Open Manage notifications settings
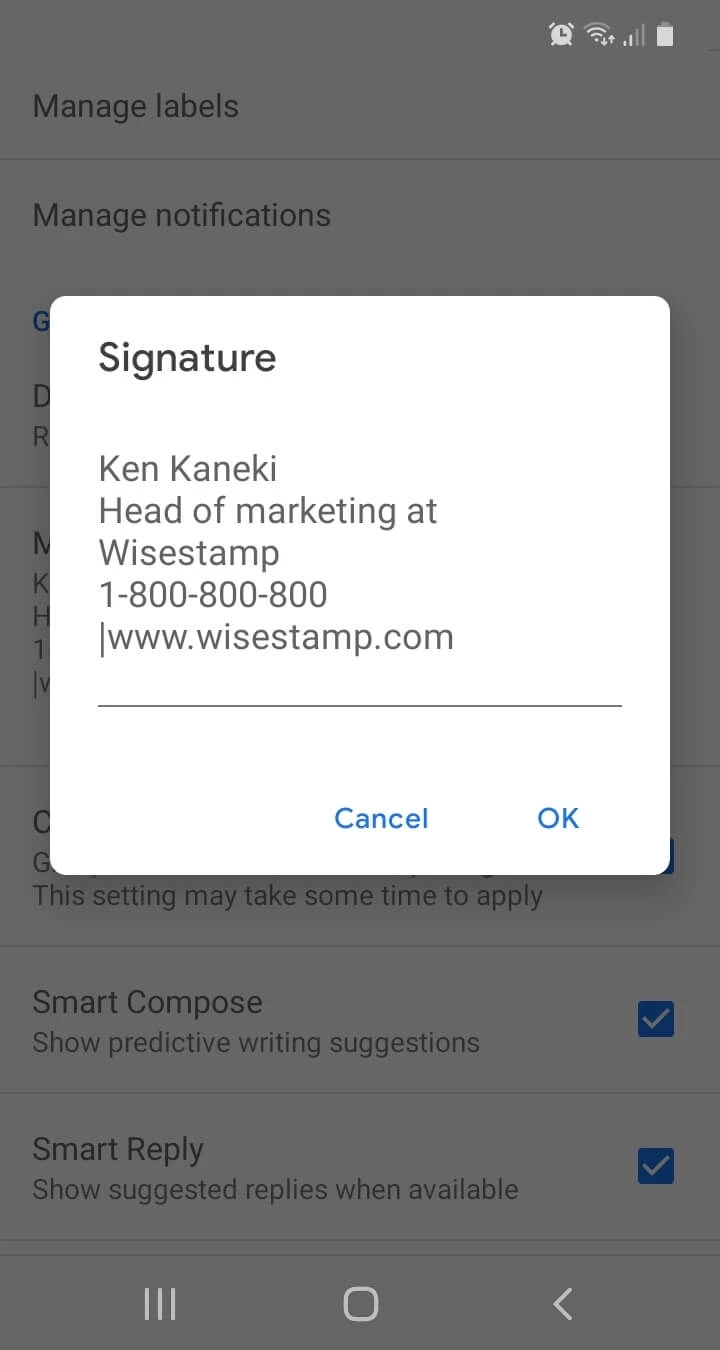 181,214
